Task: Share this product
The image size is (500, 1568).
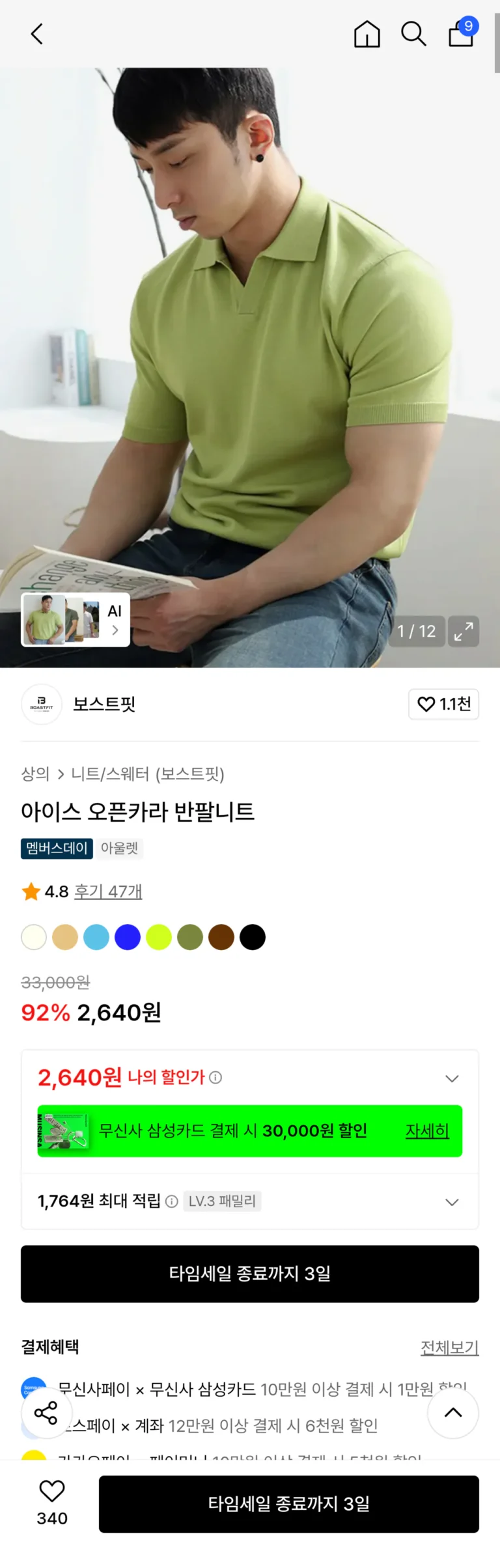Action: (46, 1412)
